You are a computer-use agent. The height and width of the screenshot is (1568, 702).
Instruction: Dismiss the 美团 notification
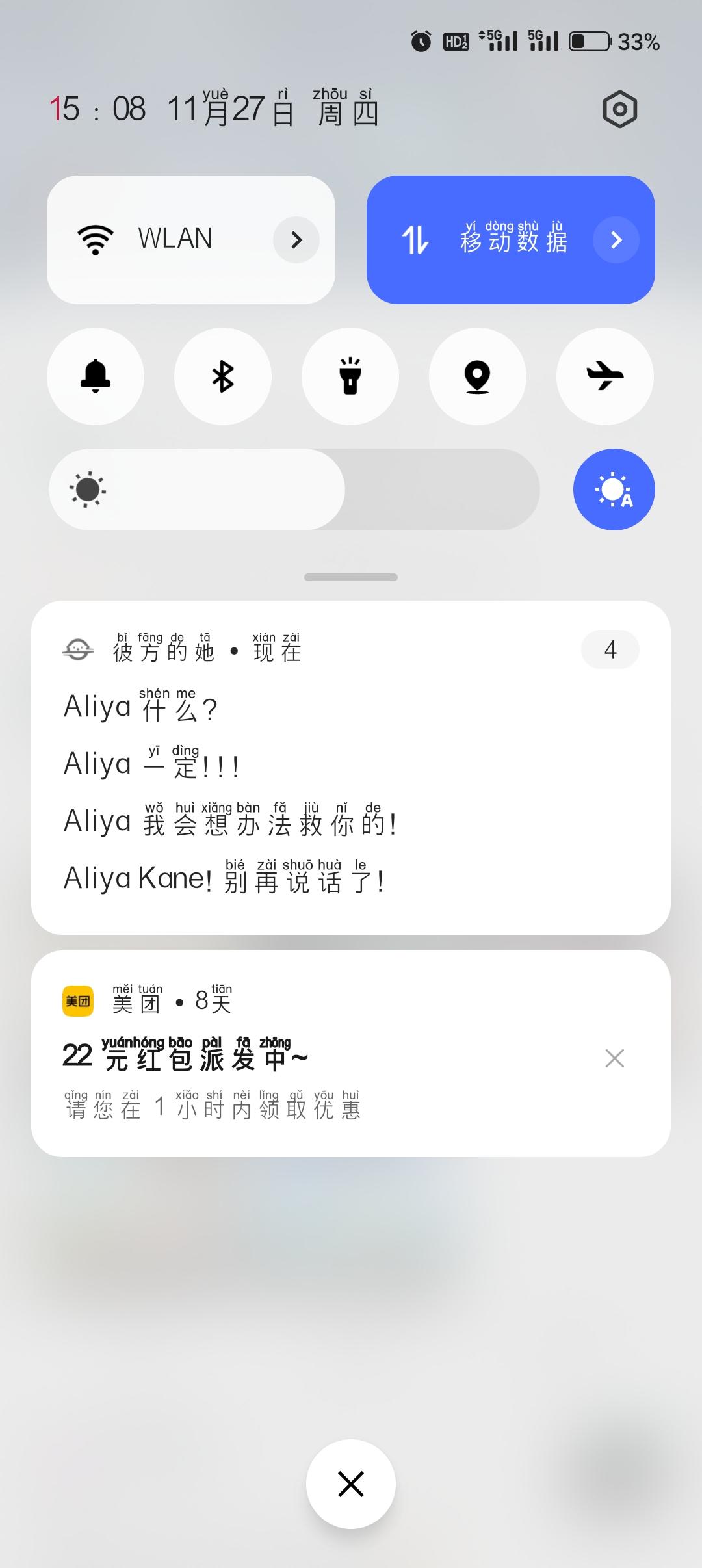615,1058
